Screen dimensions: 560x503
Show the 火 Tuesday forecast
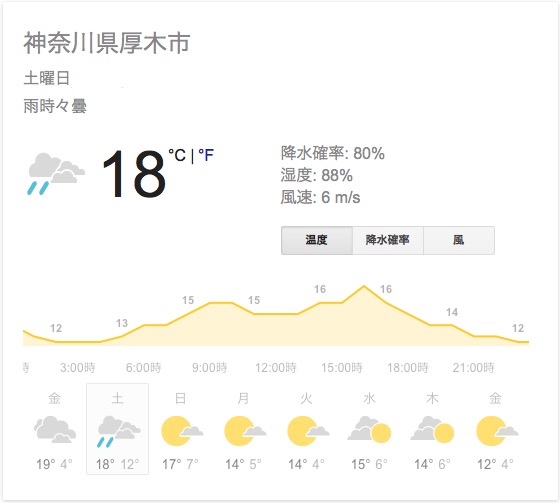point(306,429)
